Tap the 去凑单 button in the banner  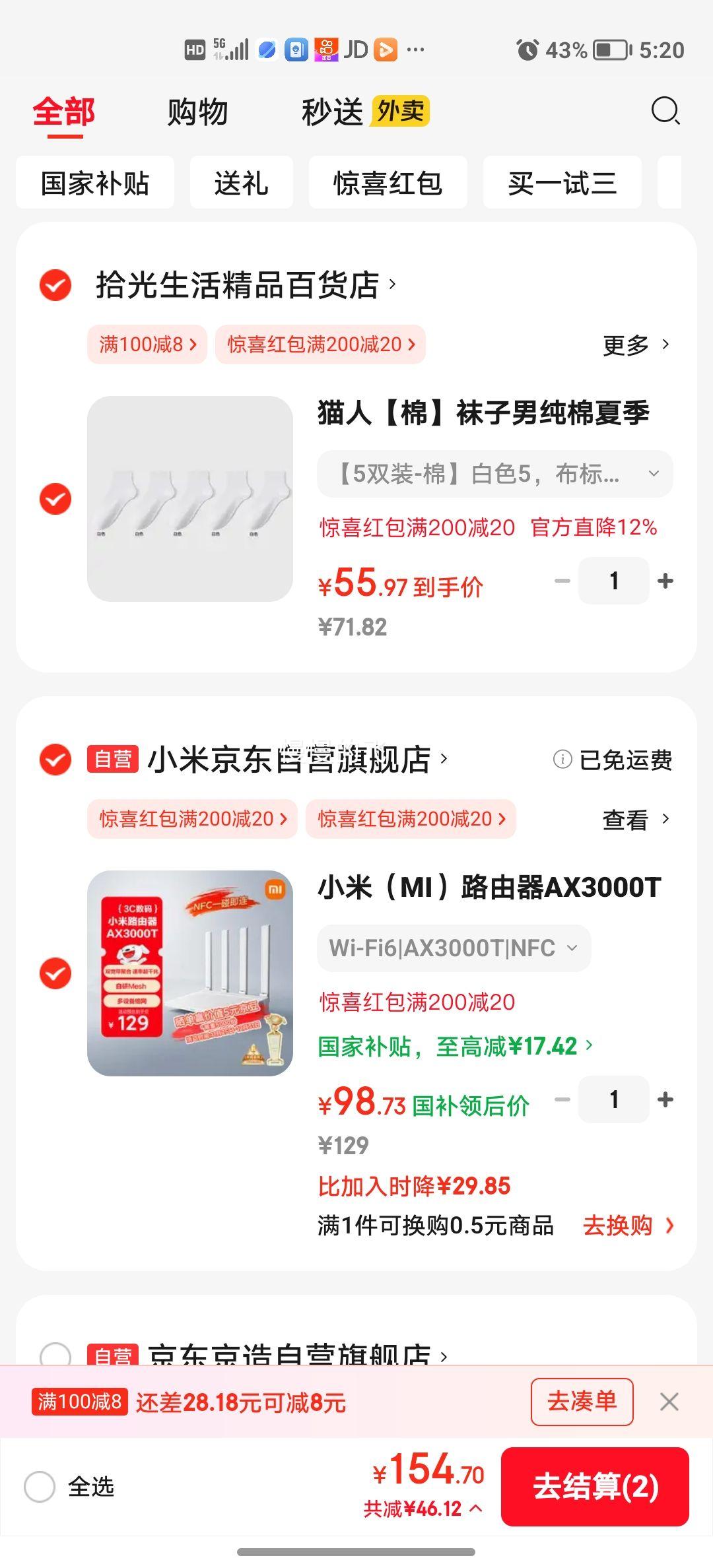[582, 1402]
